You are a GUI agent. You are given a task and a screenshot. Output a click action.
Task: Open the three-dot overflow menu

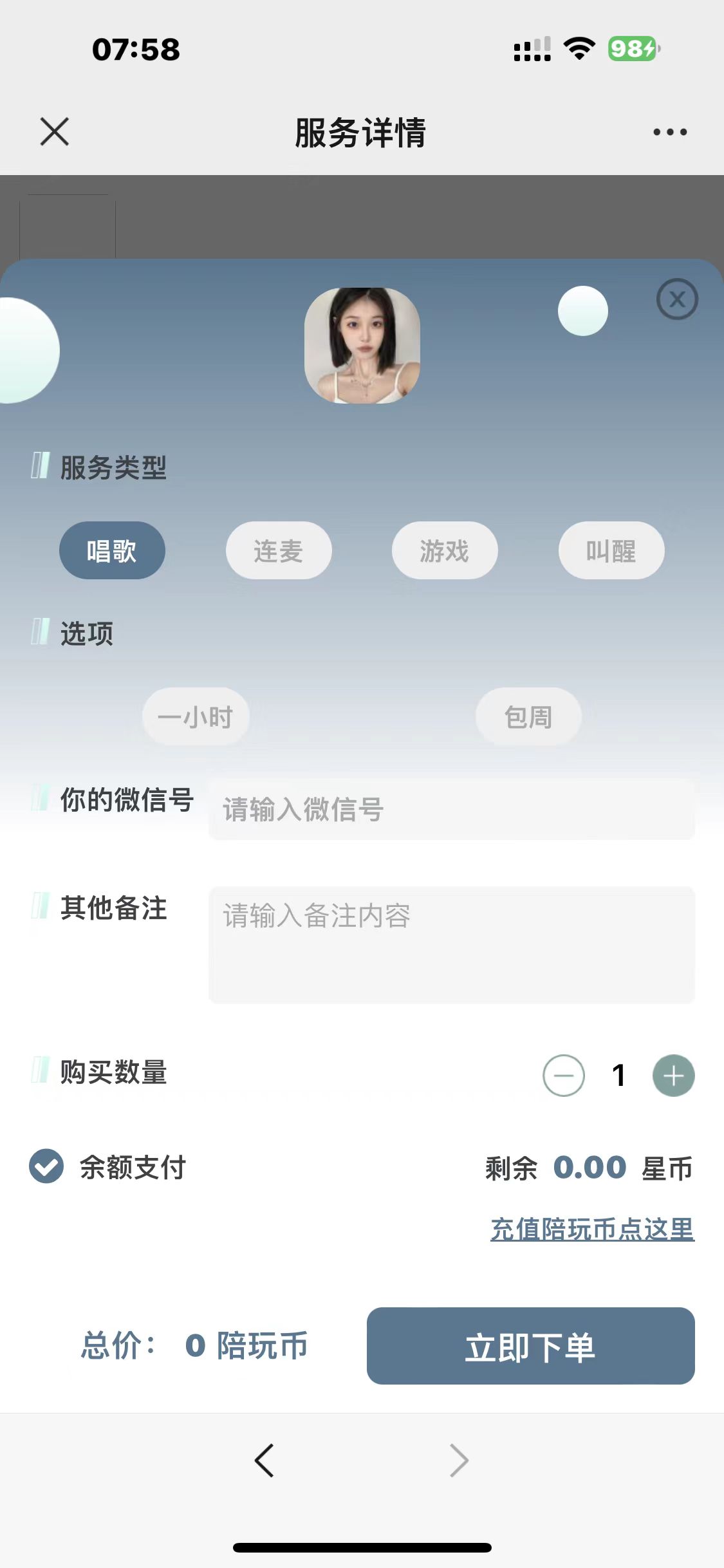coord(669,132)
